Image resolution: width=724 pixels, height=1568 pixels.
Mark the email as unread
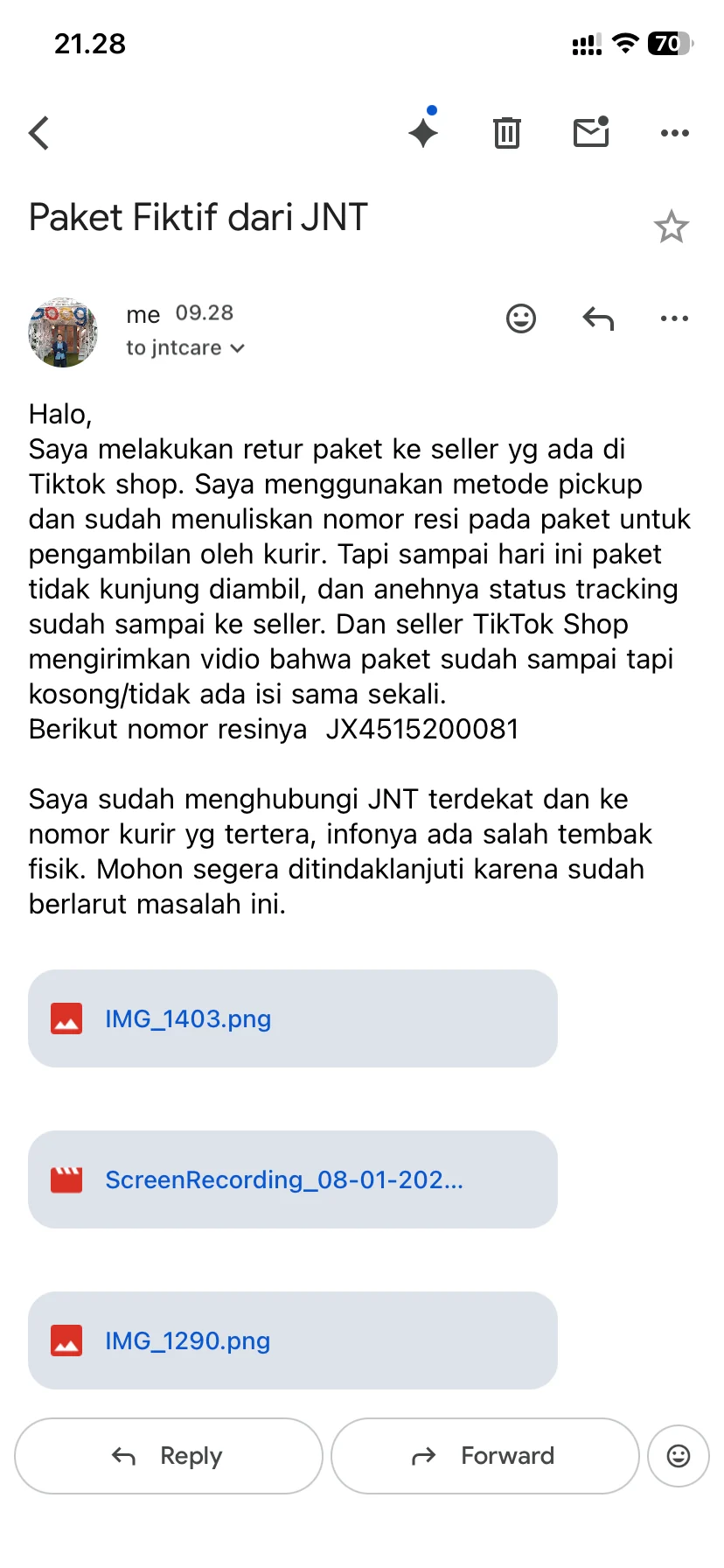coord(591,132)
